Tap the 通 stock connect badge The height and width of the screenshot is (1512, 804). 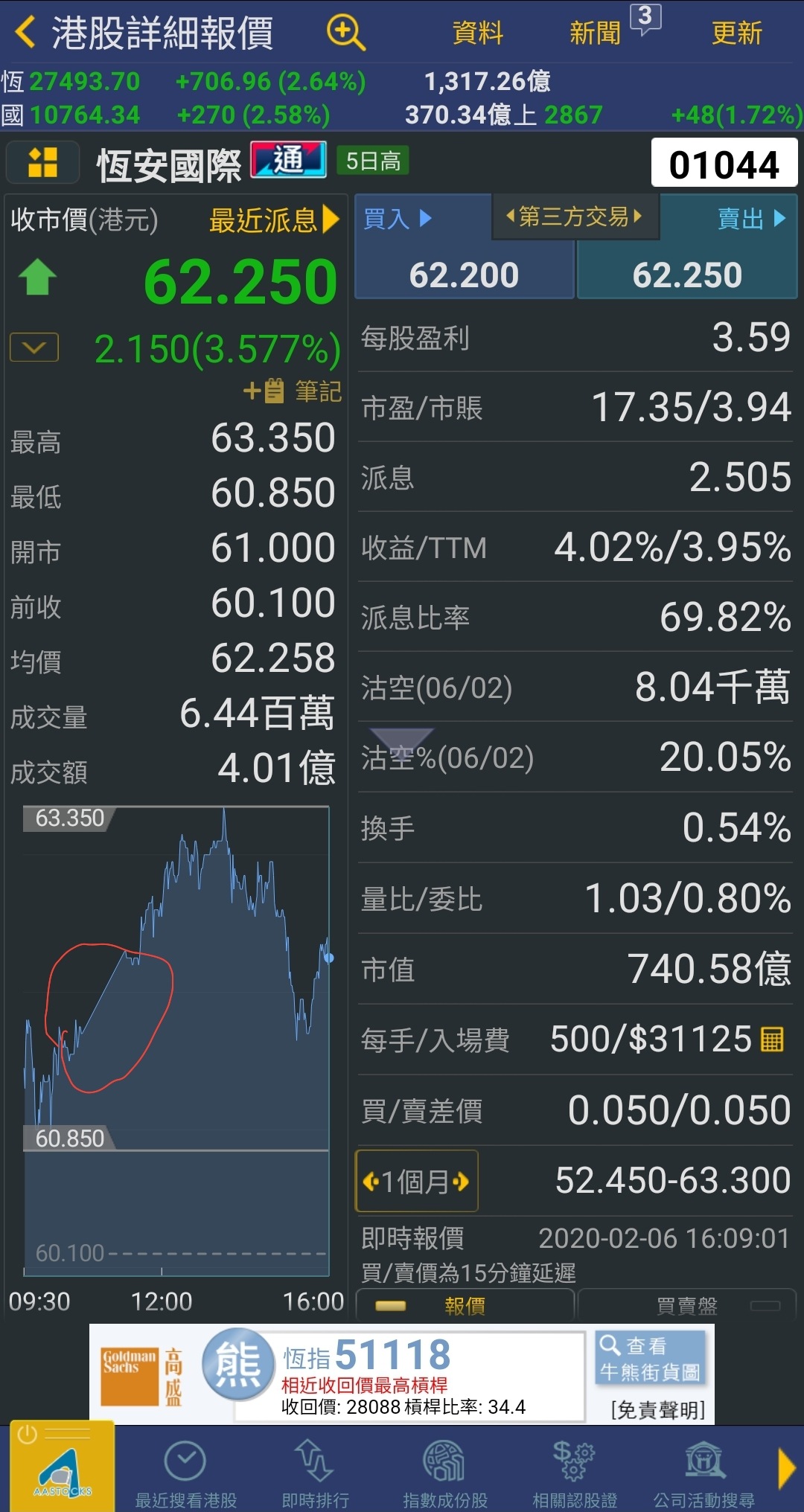[288, 160]
